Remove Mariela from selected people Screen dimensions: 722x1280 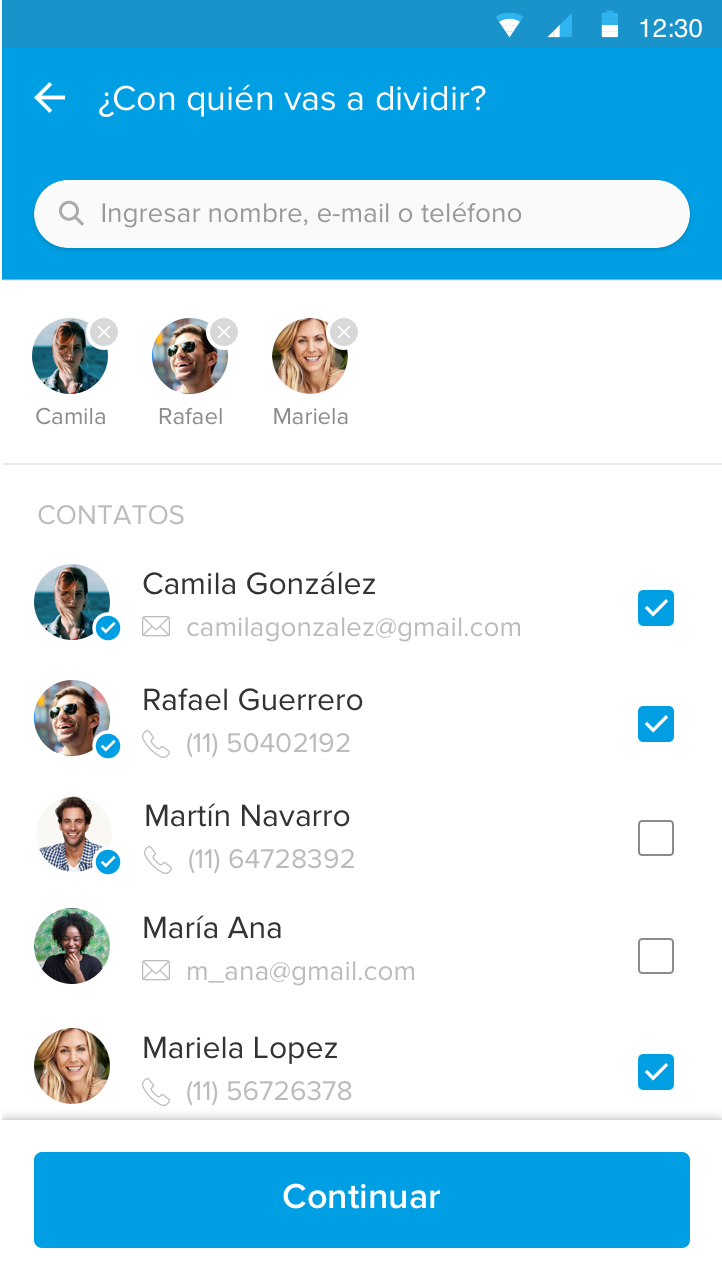point(344,332)
